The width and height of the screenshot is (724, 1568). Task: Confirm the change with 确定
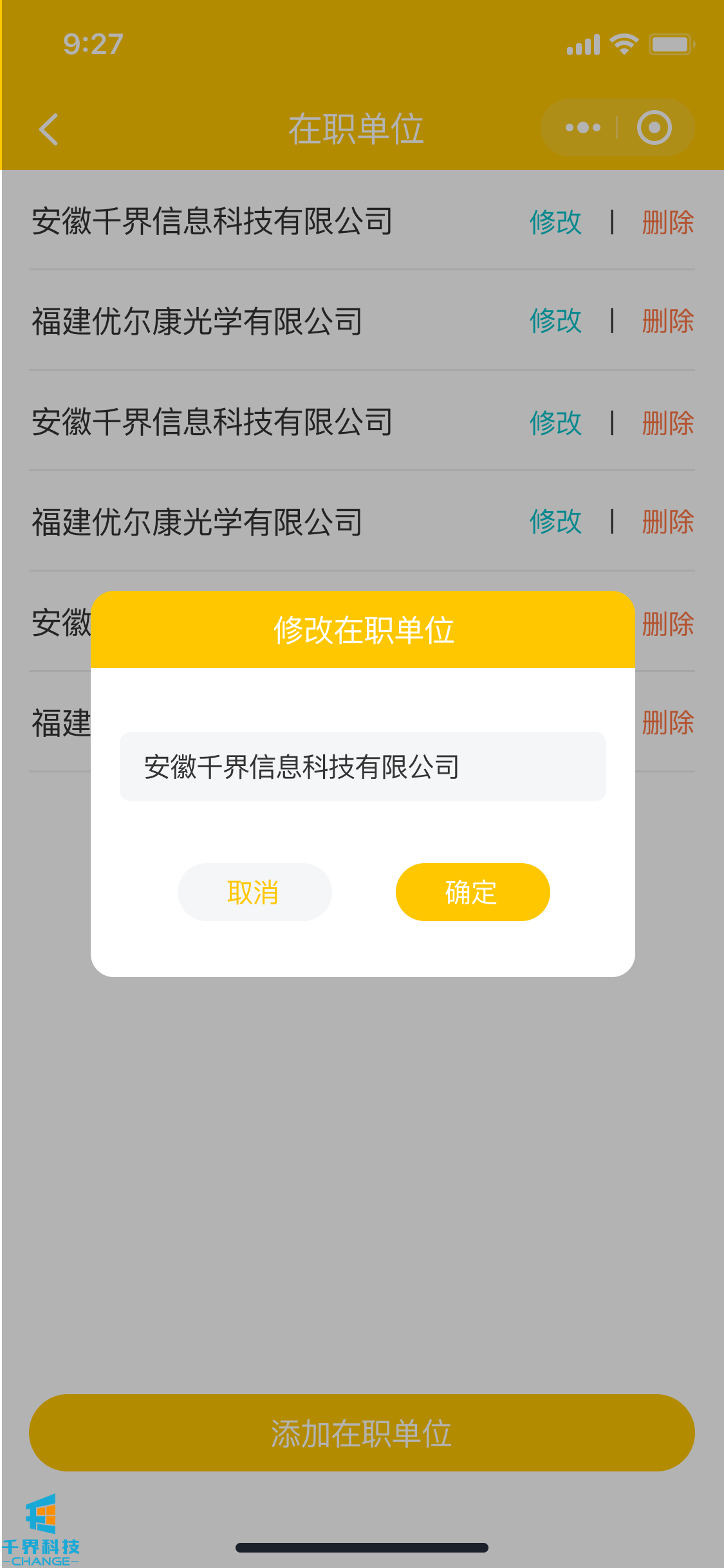pyautogui.click(x=472, y=892)
